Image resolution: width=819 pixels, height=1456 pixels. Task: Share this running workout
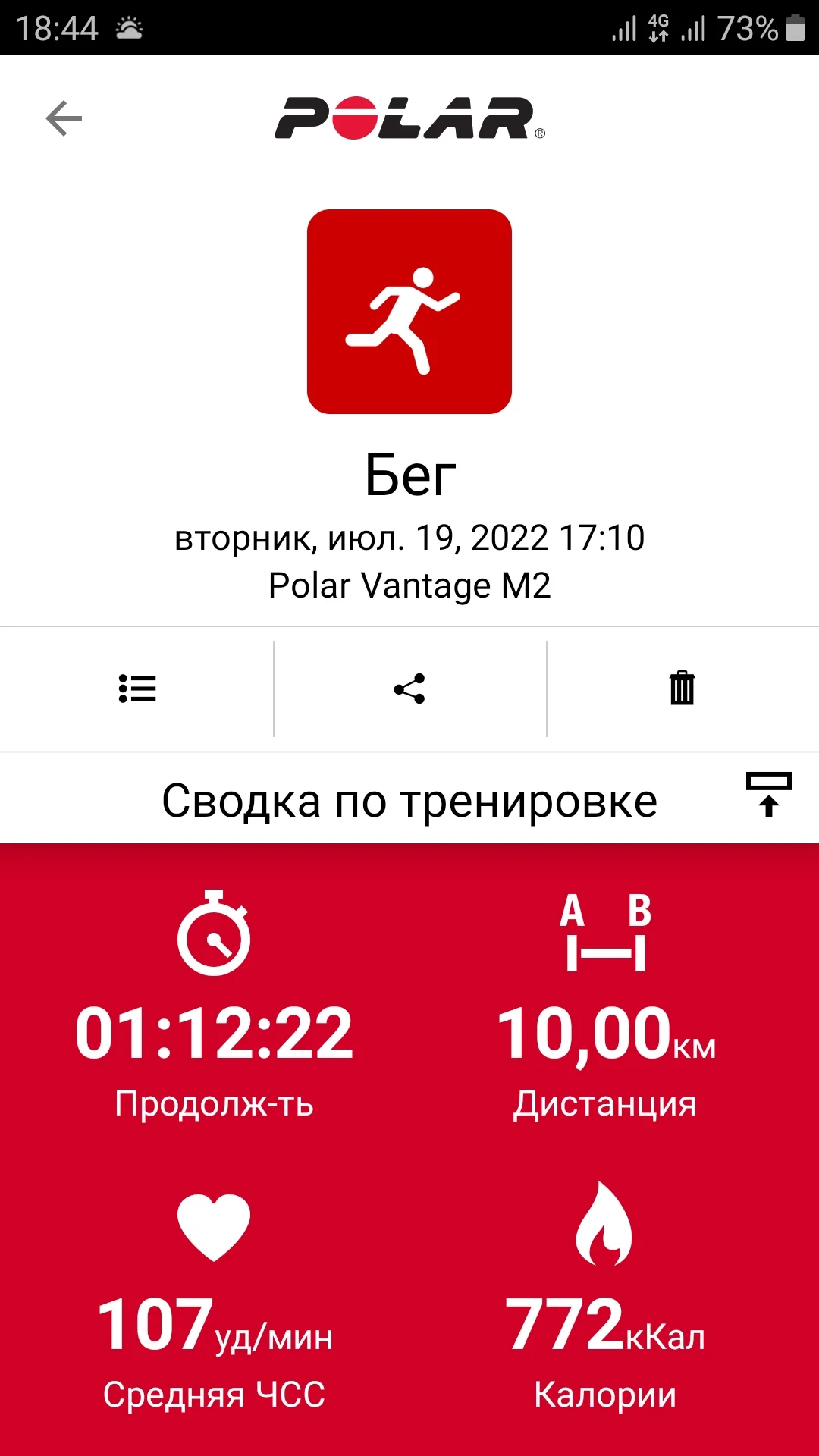[x=409, y=689]
